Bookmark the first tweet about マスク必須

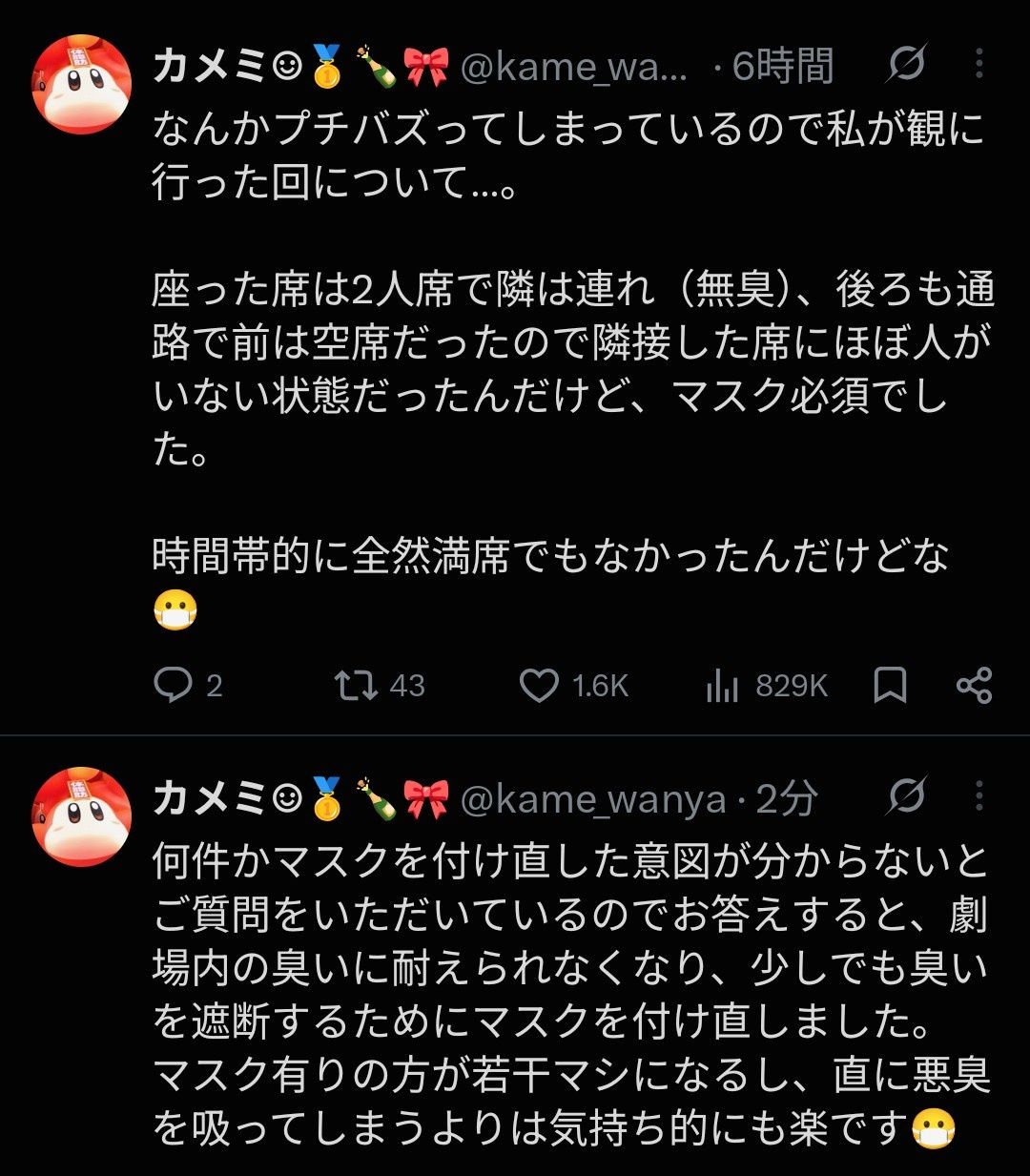890,686
